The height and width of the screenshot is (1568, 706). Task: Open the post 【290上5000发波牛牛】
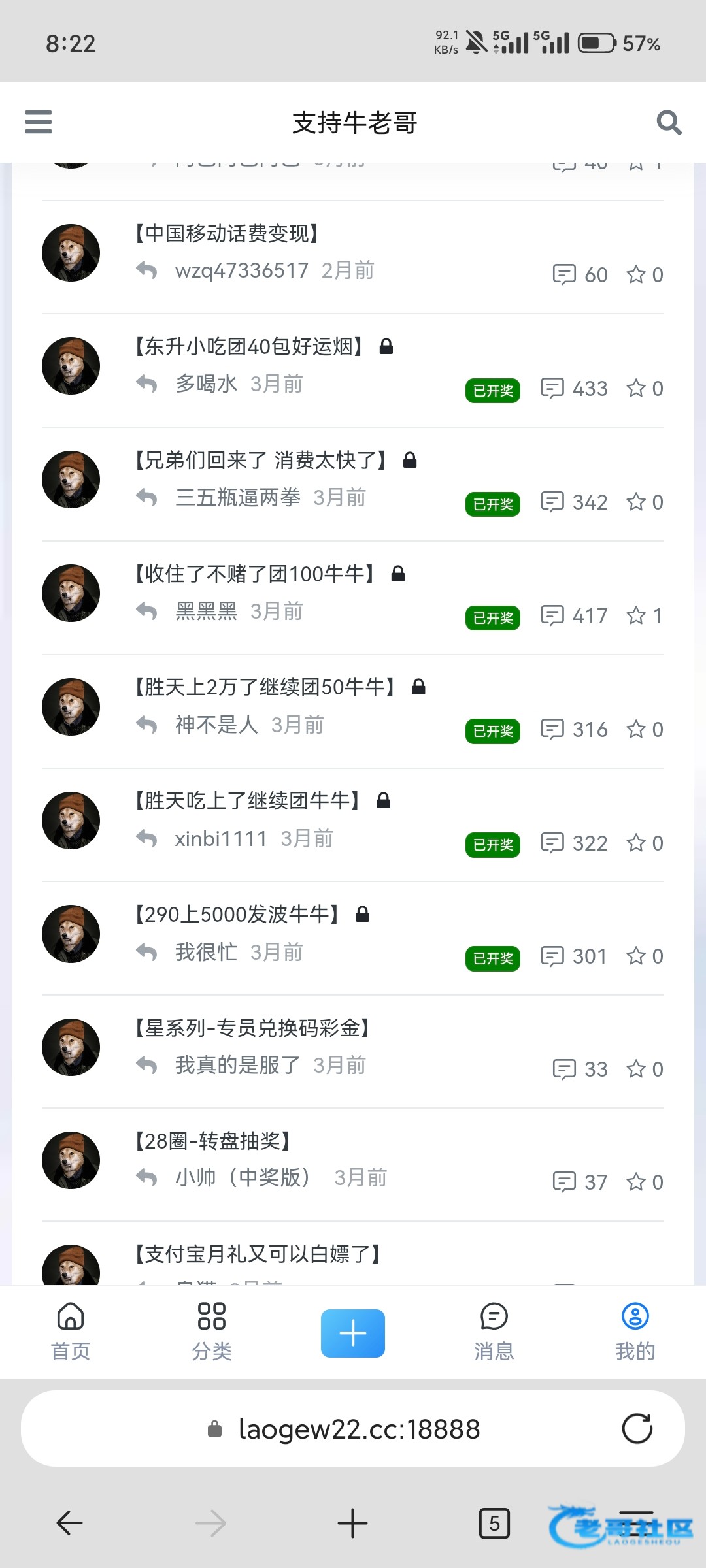coord(237,914)
